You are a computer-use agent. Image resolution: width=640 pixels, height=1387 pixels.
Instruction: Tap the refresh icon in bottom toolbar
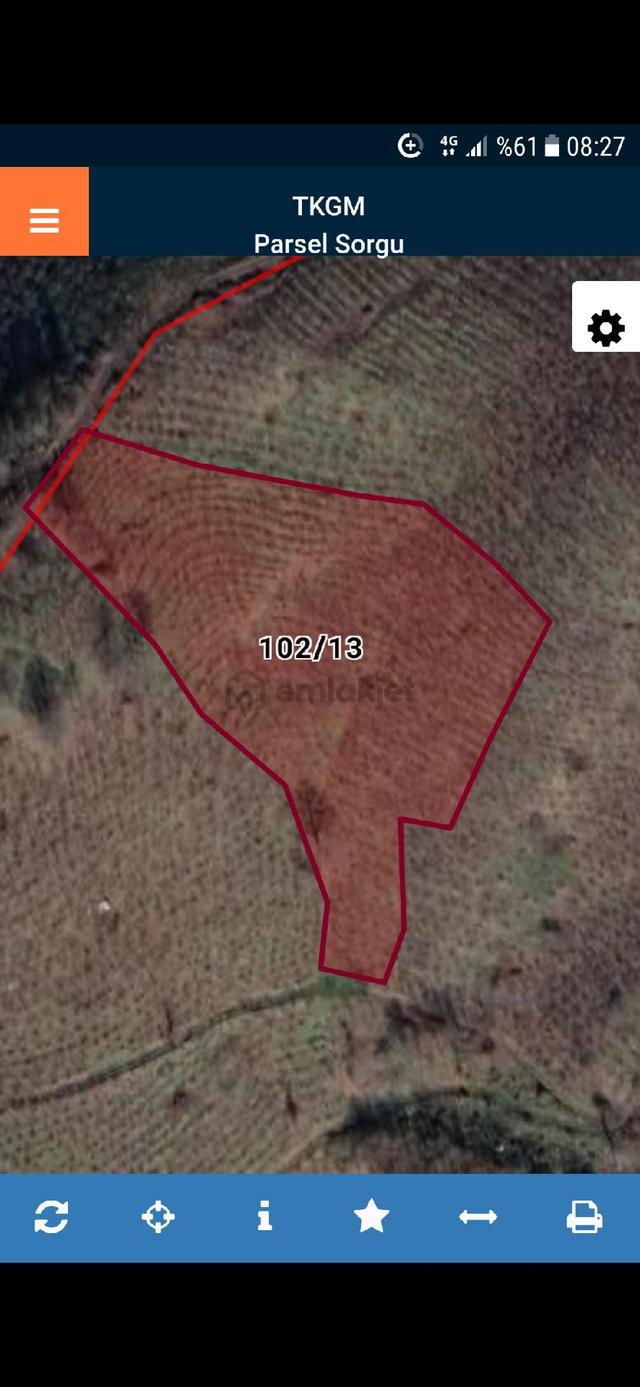tap(52, 1217)
